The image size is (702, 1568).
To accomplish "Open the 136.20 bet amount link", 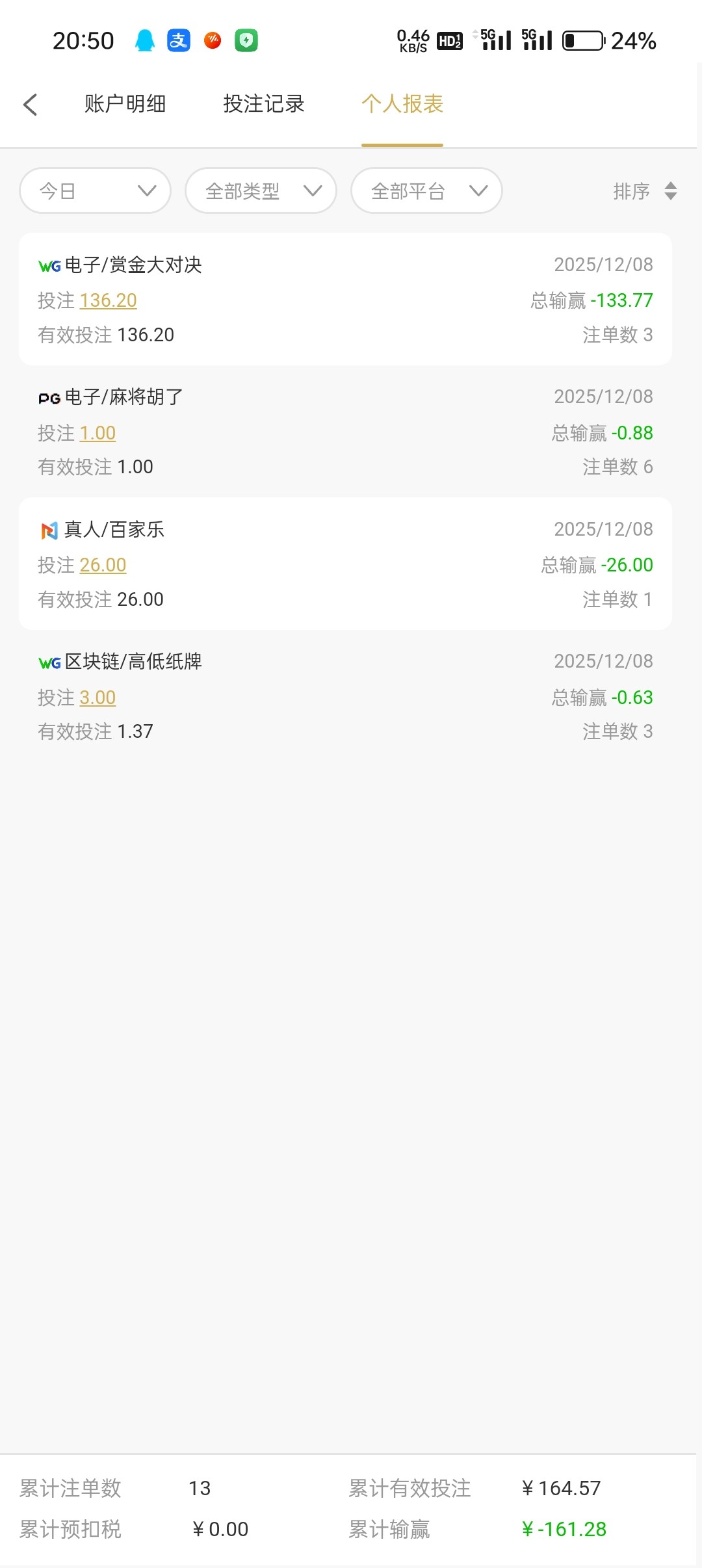I will [x=108, y=300].
